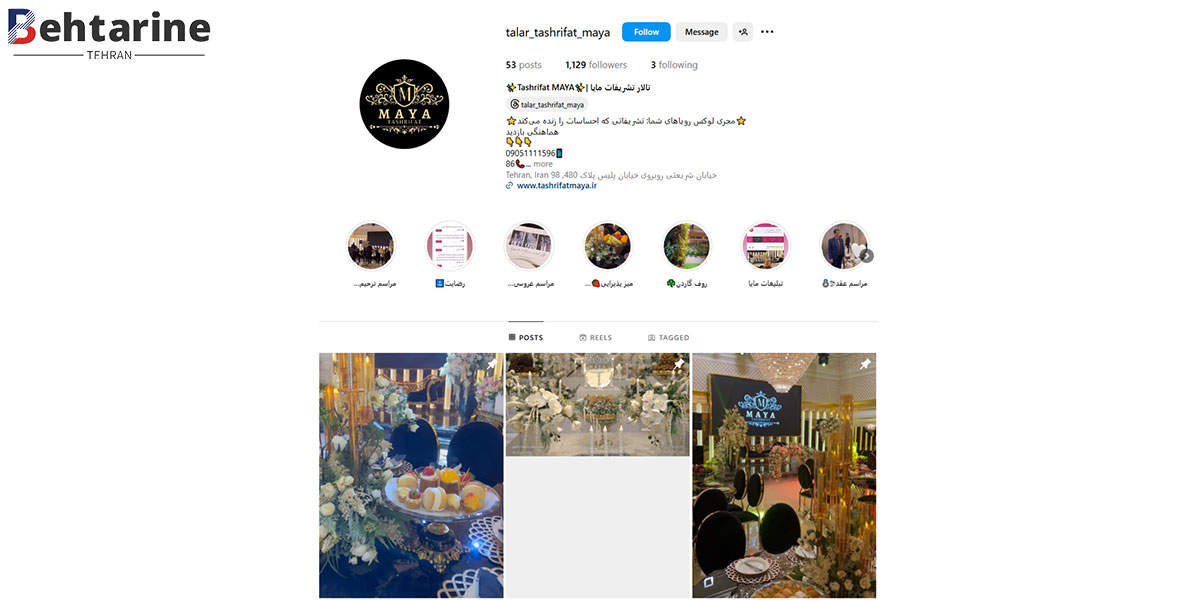Open the similar accounts suggestion icon

coord(742,32)
